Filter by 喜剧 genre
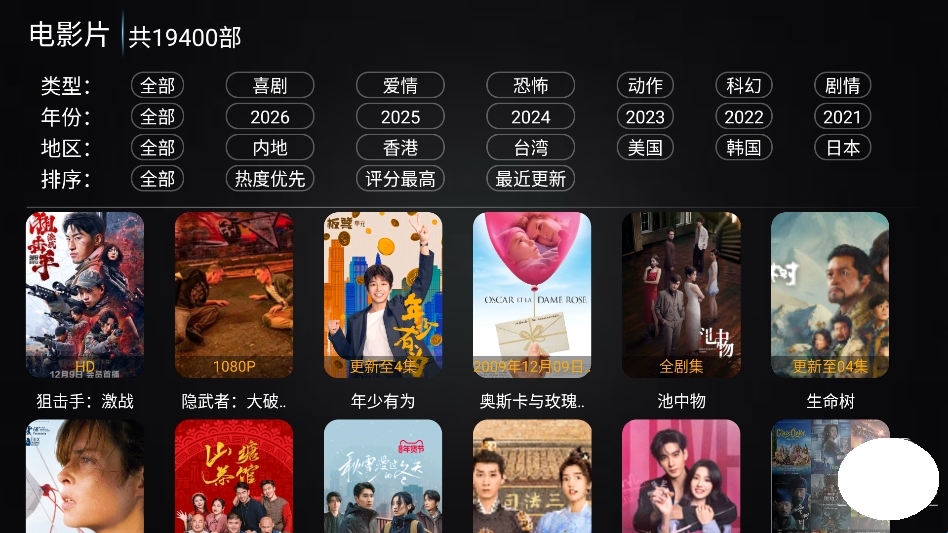 click(270, 86)
